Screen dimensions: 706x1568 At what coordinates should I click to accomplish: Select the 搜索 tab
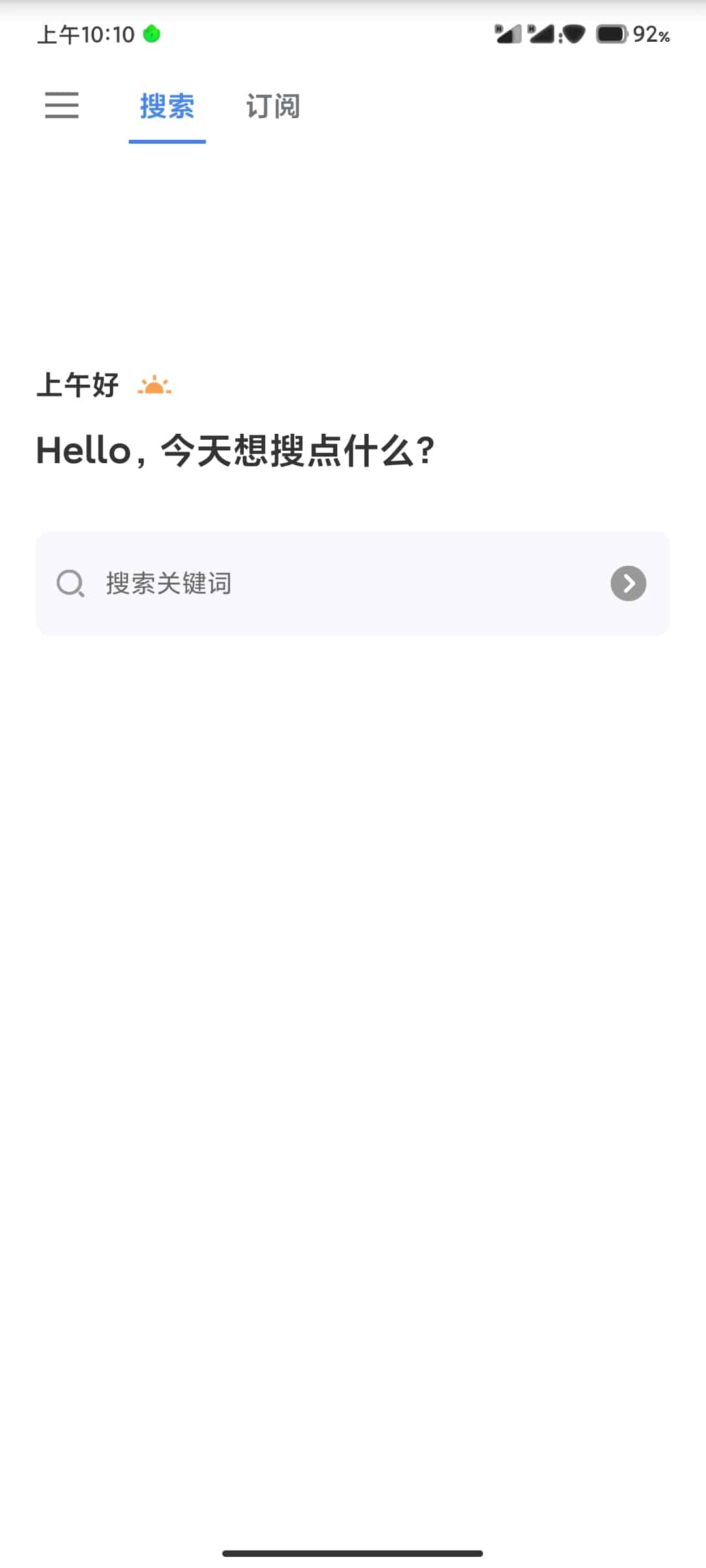click(167, 106)
